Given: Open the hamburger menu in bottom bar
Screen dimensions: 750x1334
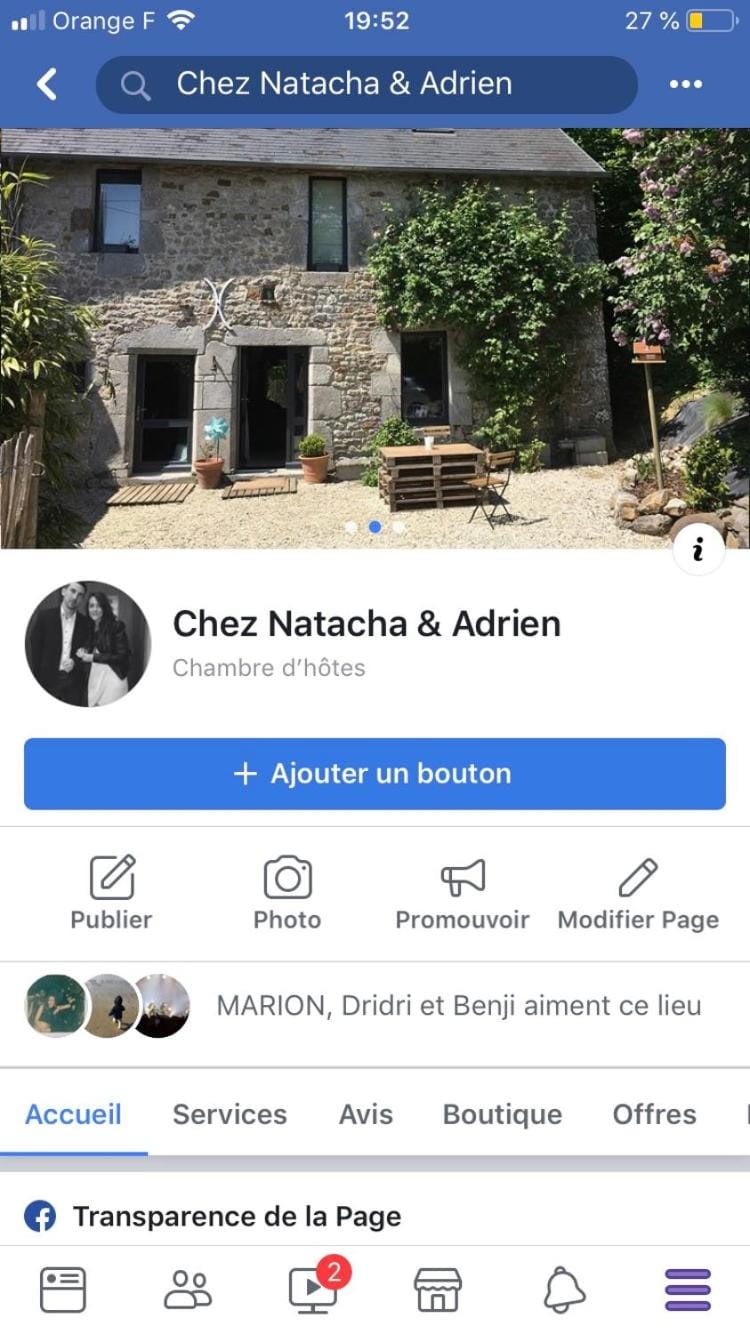Looking at the screenshot, I should pyautogui.click(x=688, y=1290).
